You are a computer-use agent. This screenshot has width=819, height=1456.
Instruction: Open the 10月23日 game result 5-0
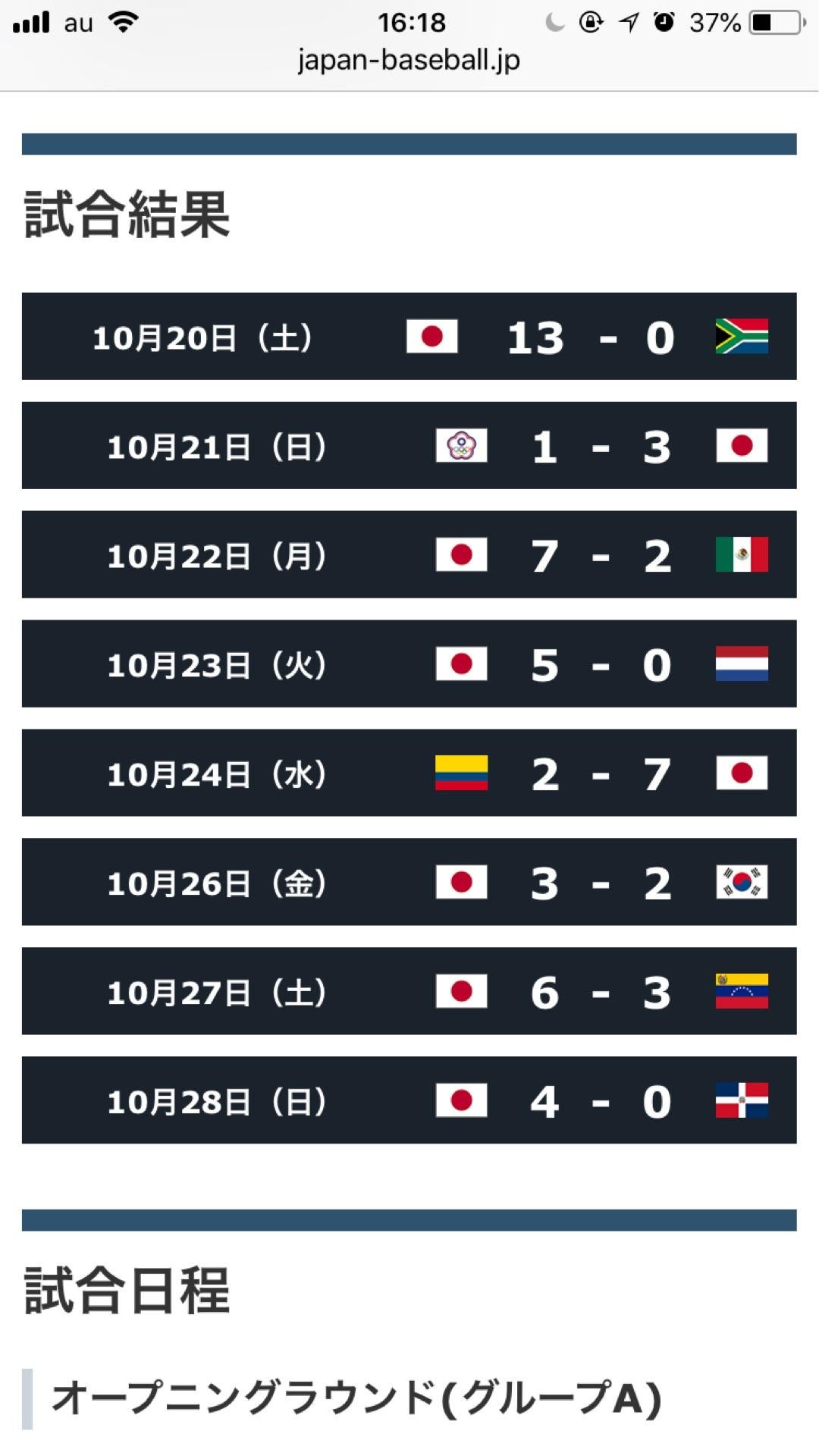pos(409,664)
